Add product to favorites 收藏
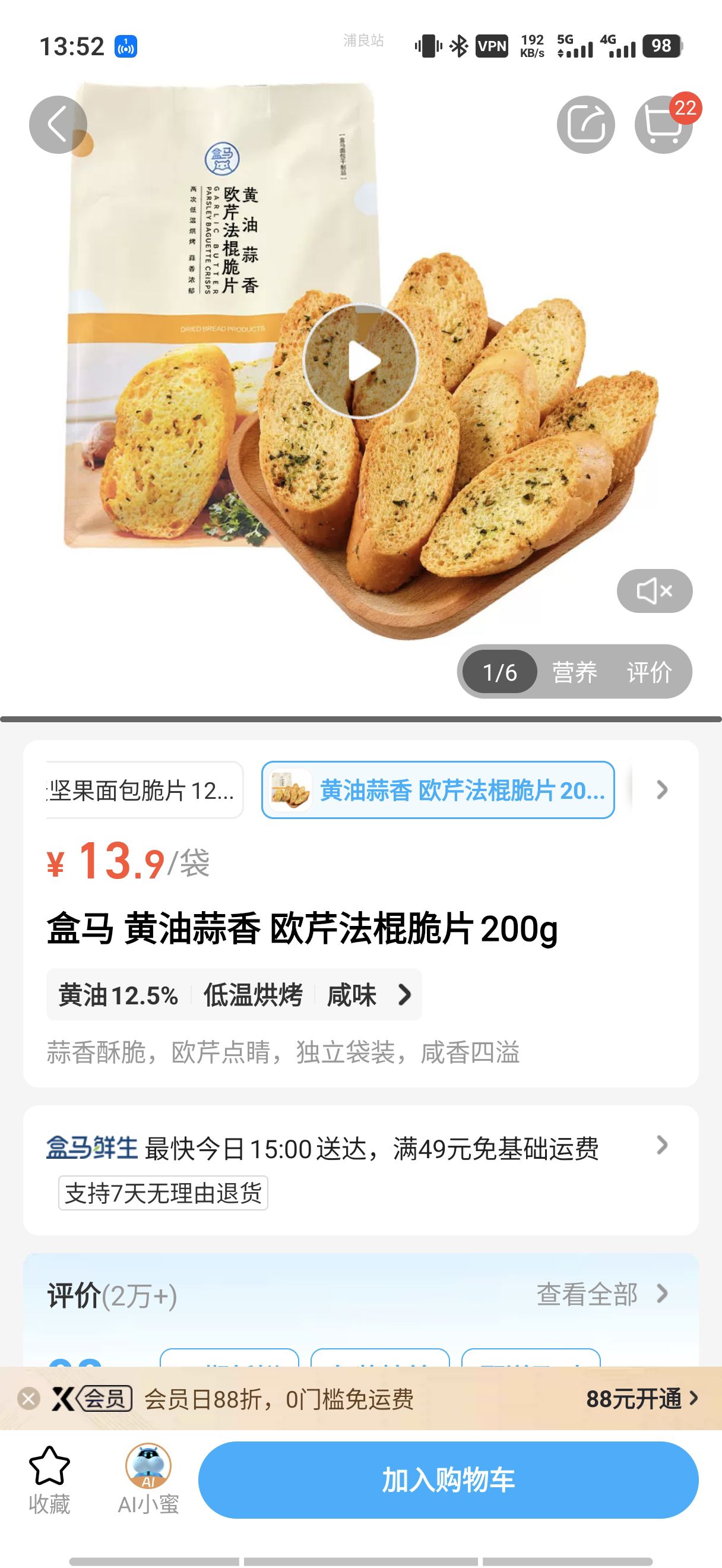The width and height of the screenshot is (722, 1568). 49,1480
